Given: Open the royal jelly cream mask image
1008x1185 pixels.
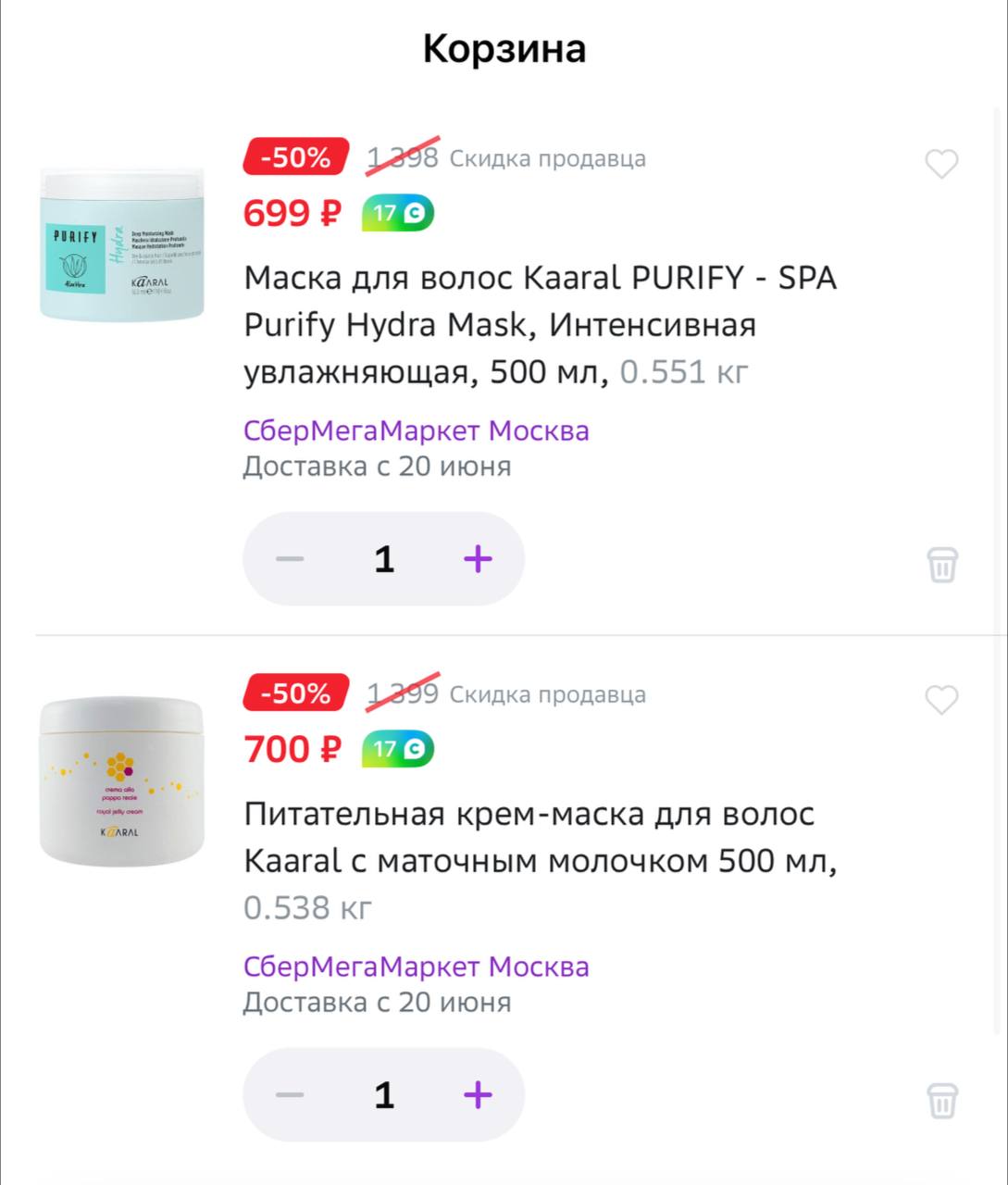Looking at the screenshot, I should point(121,781).
